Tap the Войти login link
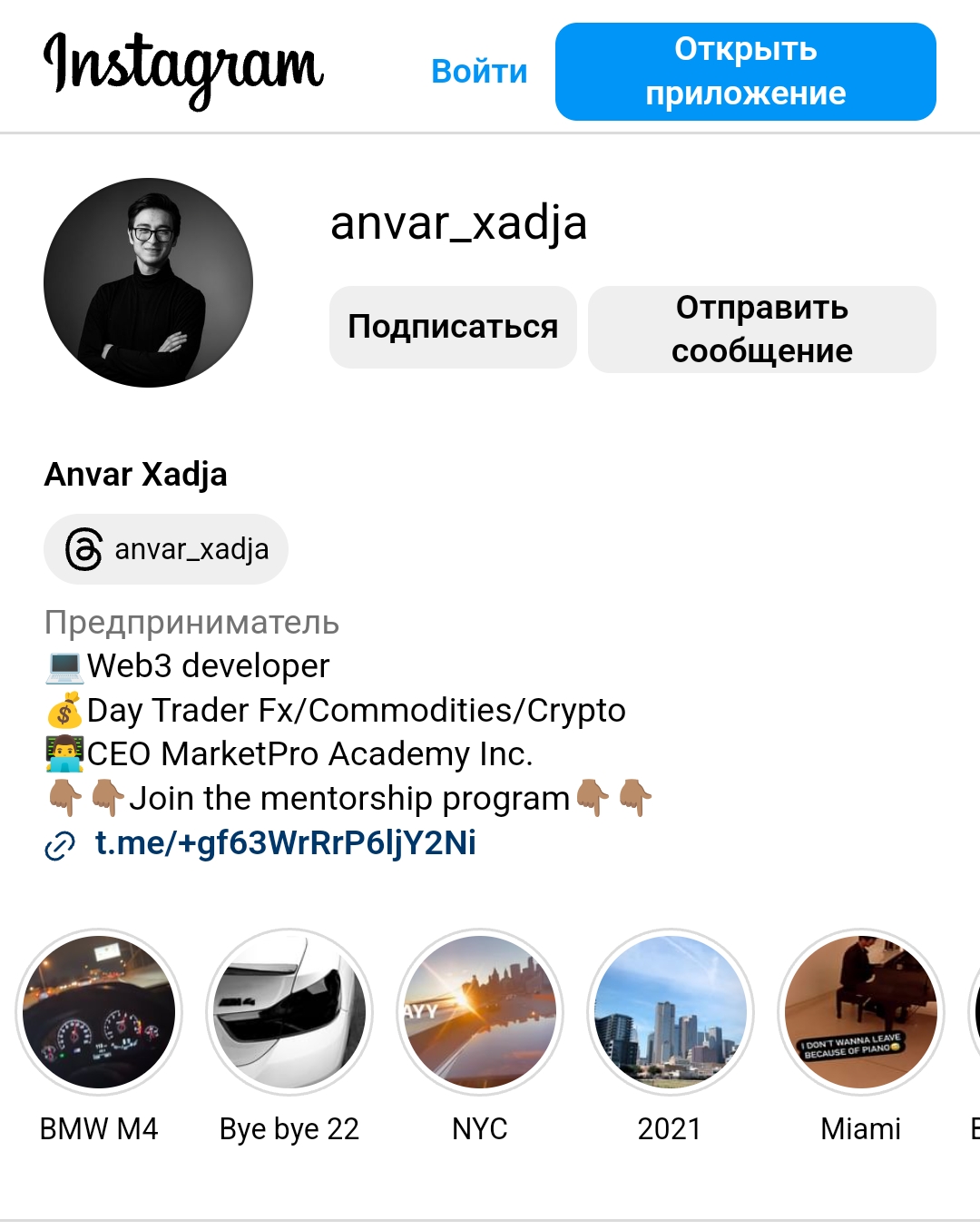Image resolution: width=980 pixels, height=1230 pixels. [479, 72]
